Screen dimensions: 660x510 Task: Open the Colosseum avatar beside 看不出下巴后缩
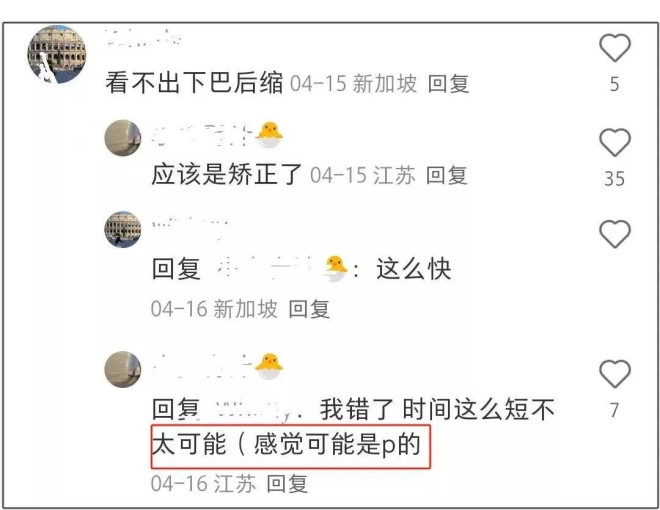click(x=56, y=55)
